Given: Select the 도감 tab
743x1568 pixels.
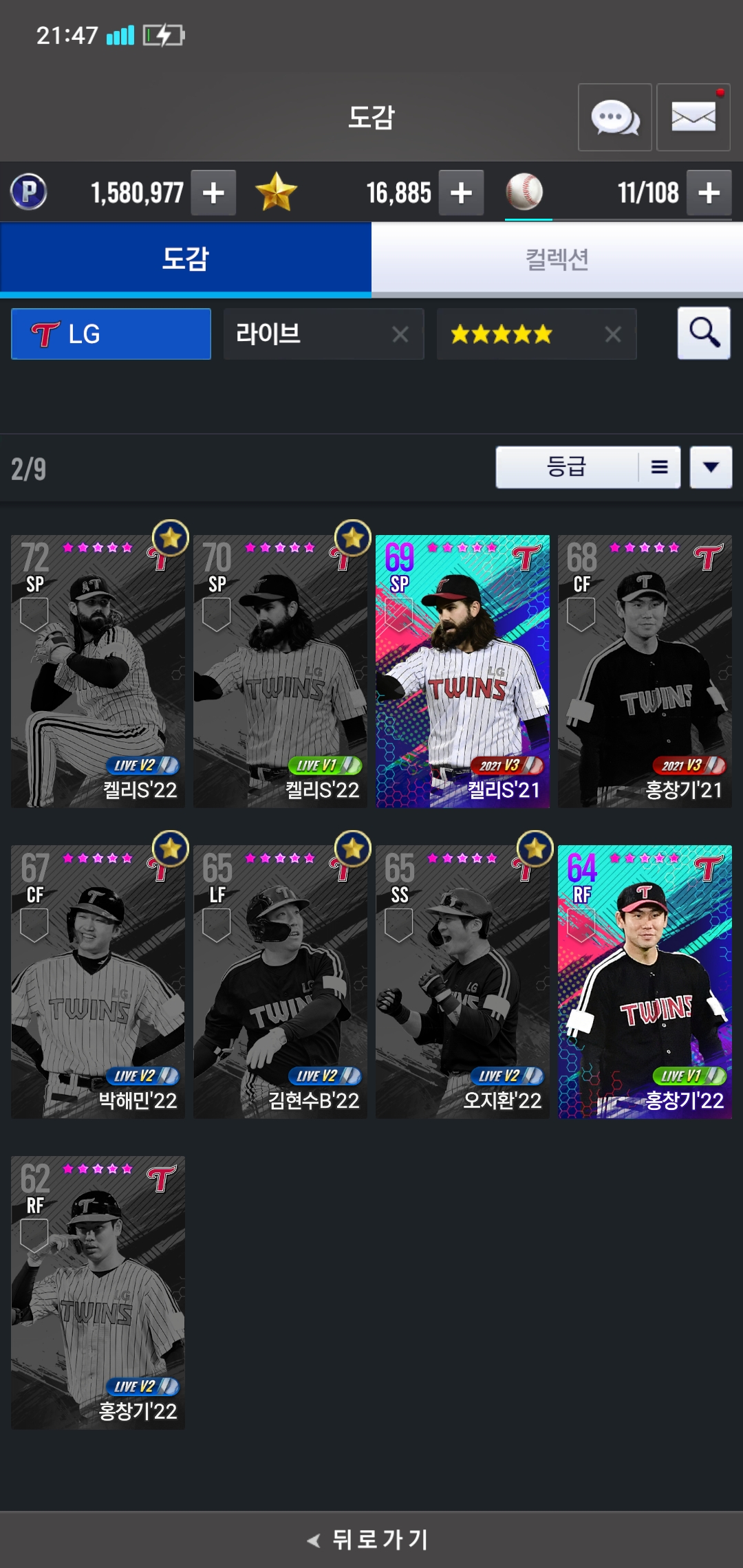Looking at the screenshot, I should tap(186, 259).
